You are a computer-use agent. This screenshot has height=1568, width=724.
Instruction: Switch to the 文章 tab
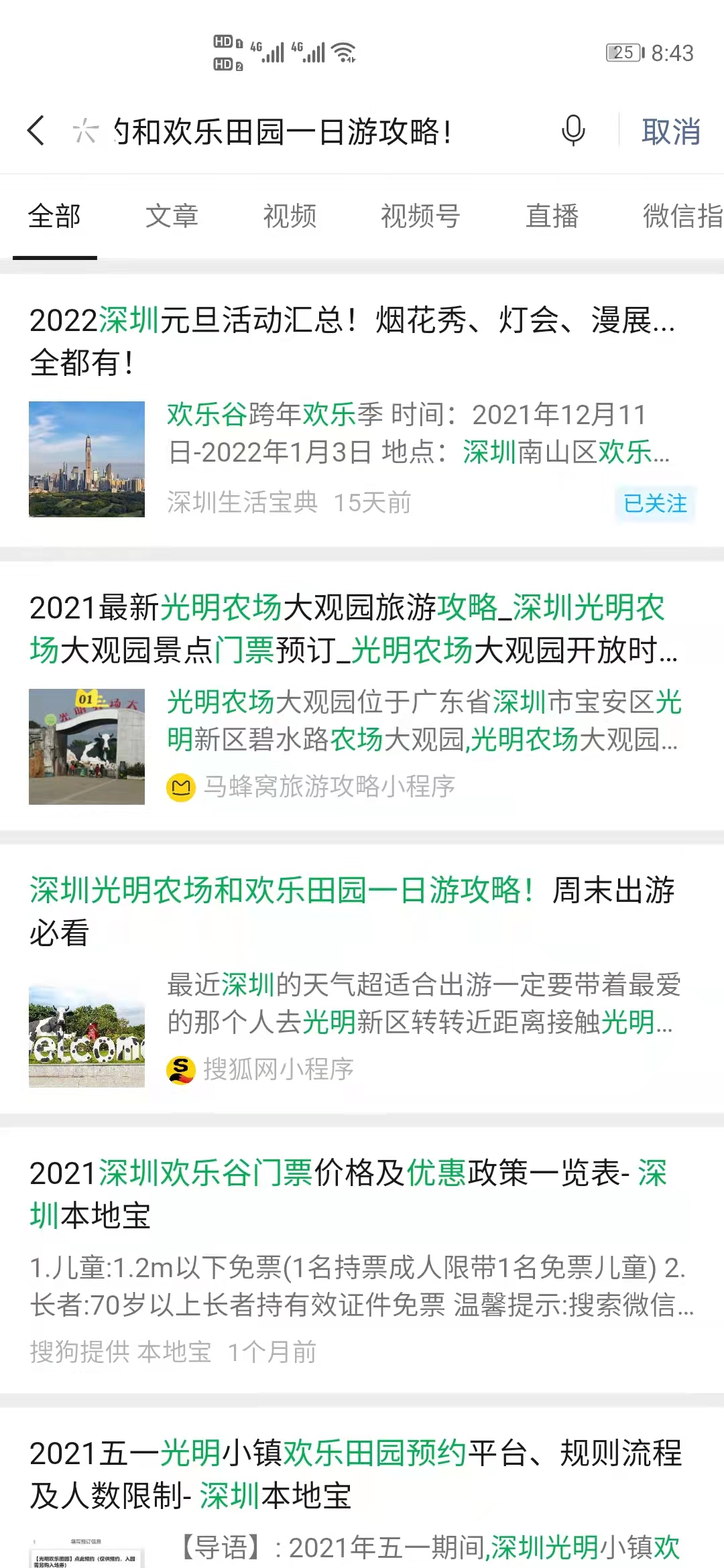click(172, 216)
